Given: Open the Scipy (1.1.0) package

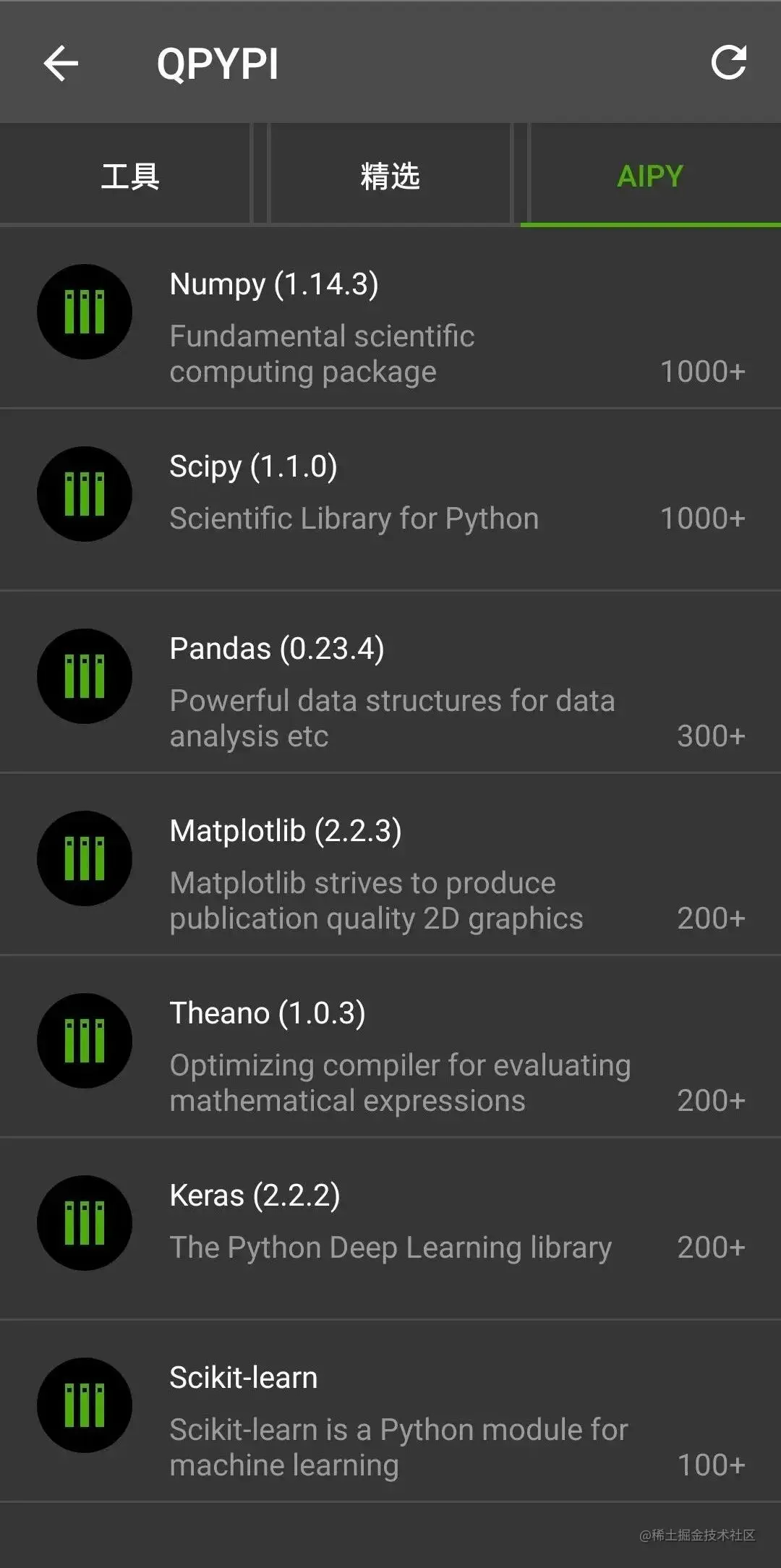Looking at the screenshot, I should pyautogui.click(x=390, y=499).
